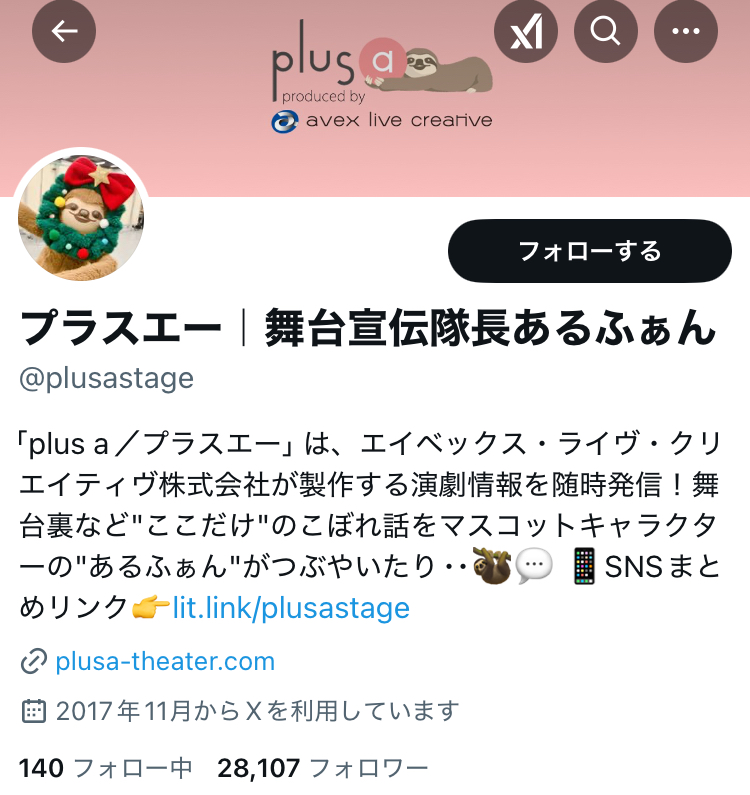This screenshot has height=795, width=750.
Task: Tap the フォローする button
Action: (589, 251)
